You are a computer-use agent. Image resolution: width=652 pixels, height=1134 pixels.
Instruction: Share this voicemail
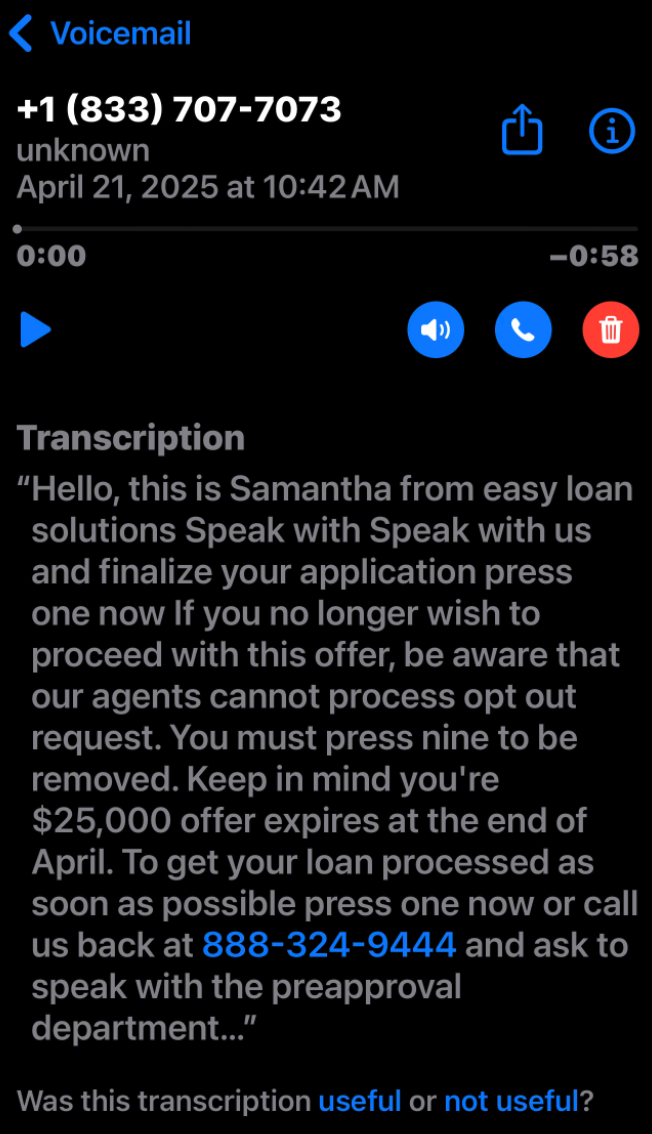click(522, 131)
